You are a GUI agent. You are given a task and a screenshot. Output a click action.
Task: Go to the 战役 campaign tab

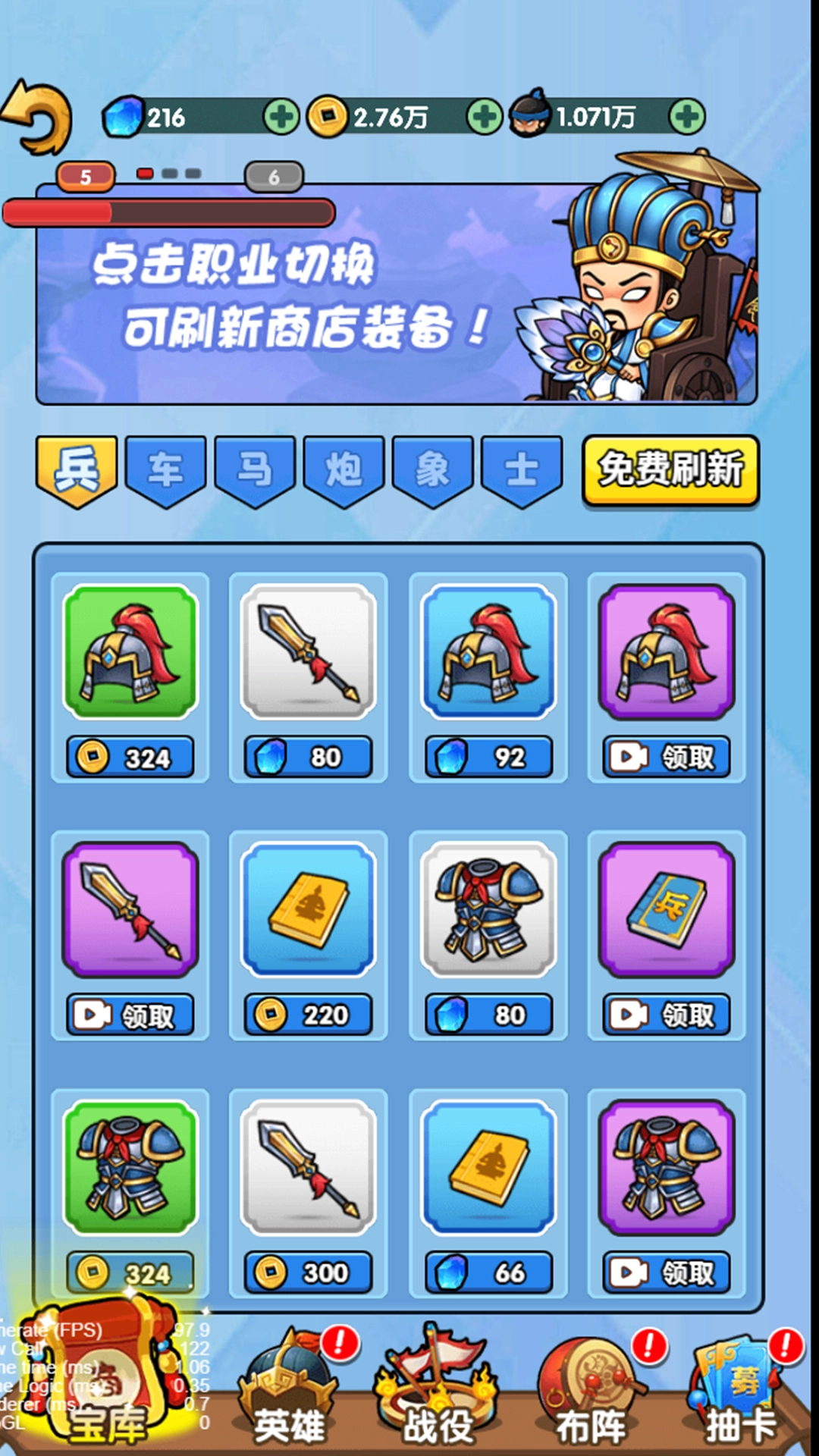click(438, 1395)
